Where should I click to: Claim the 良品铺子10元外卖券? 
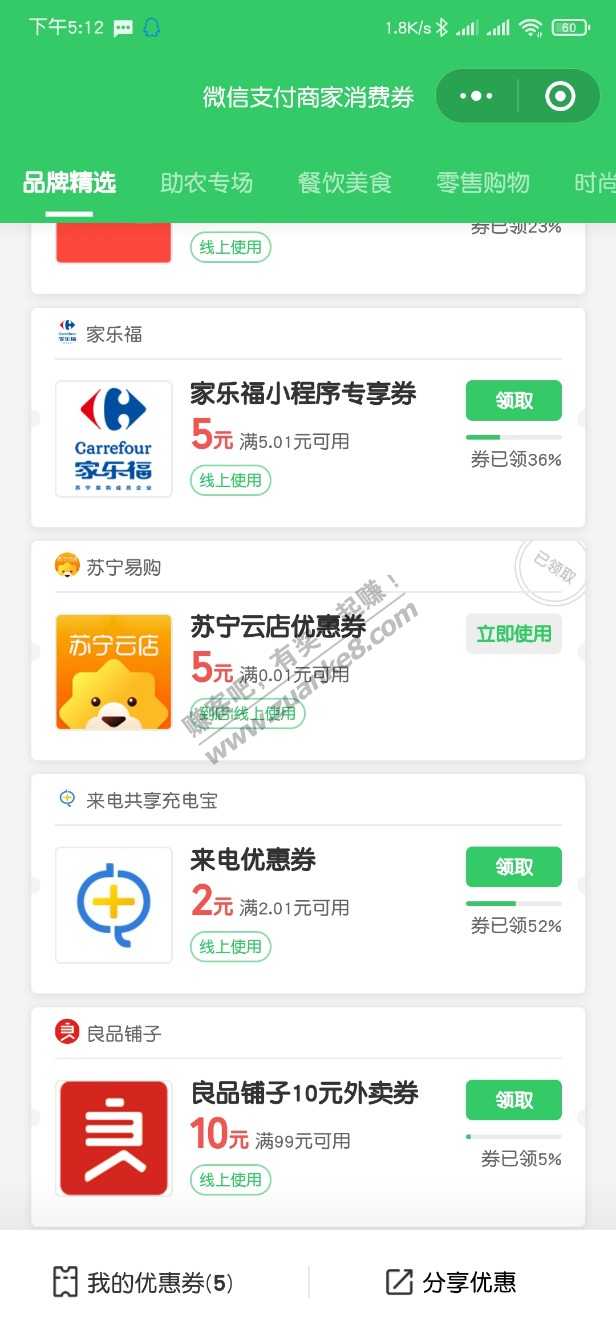pyautogui.click(x=513, y=1100)
